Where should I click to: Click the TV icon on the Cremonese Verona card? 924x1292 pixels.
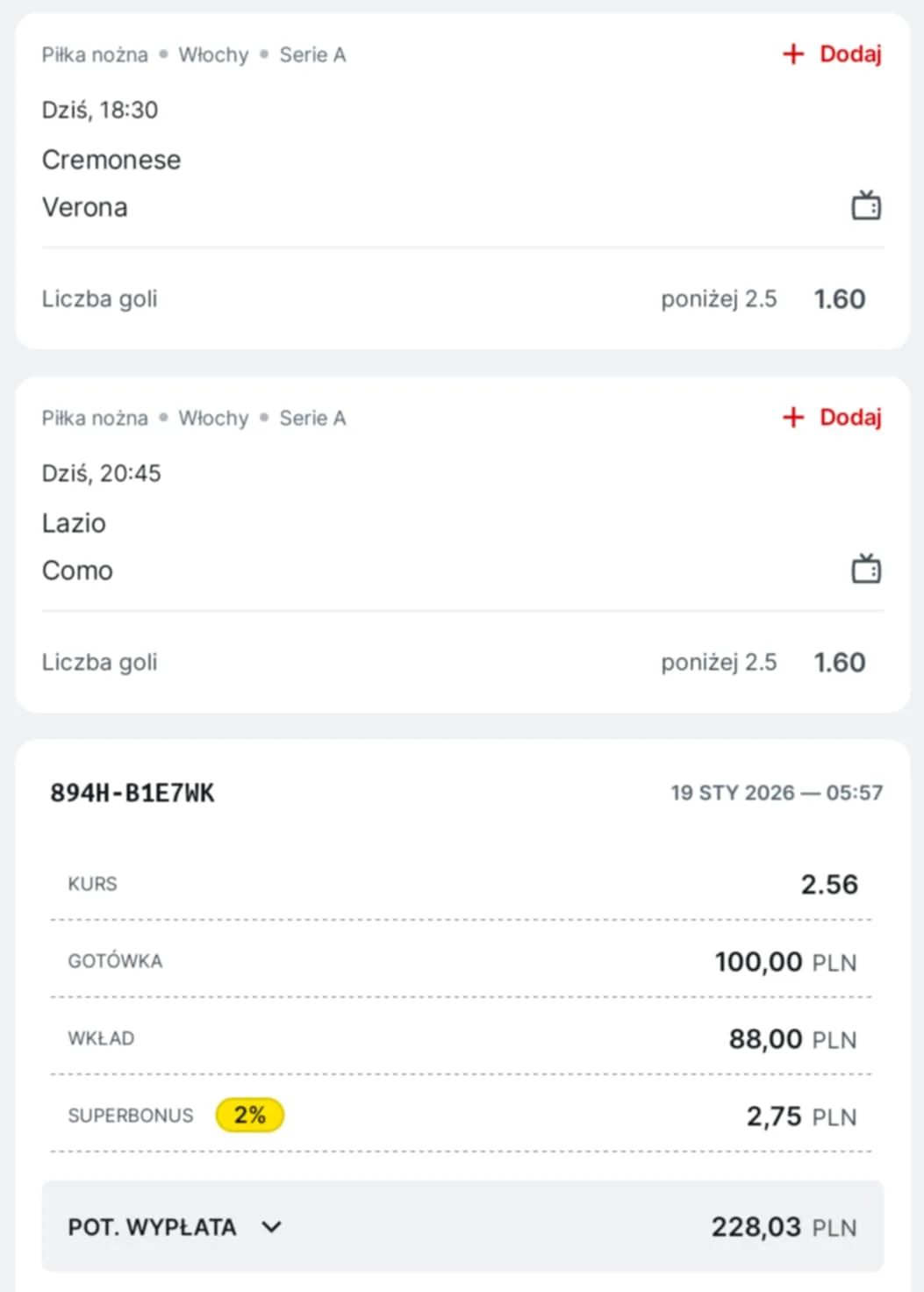coord(867,205)
